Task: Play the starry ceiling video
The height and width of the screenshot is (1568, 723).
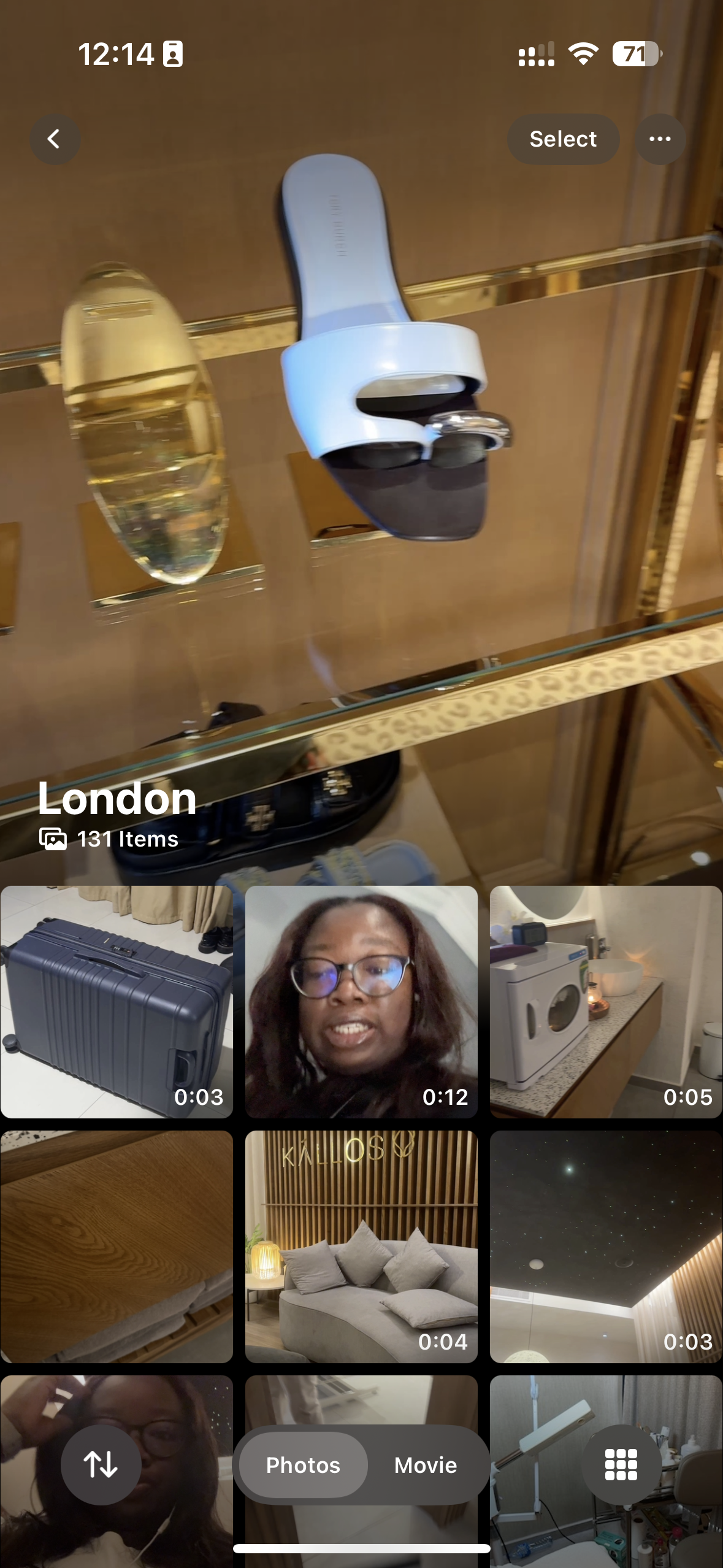Action: click(606, 1246)
